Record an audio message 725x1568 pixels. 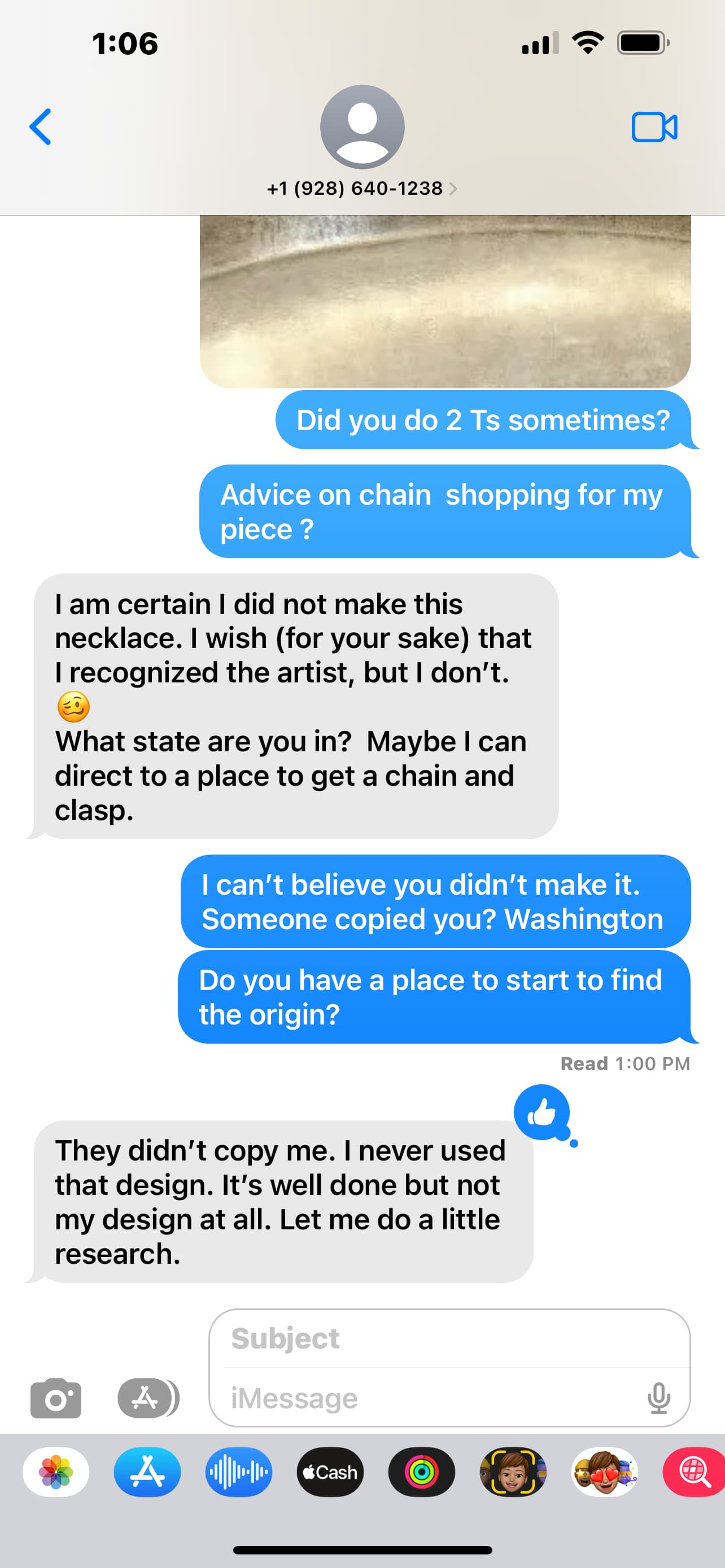click(239, 1472)
